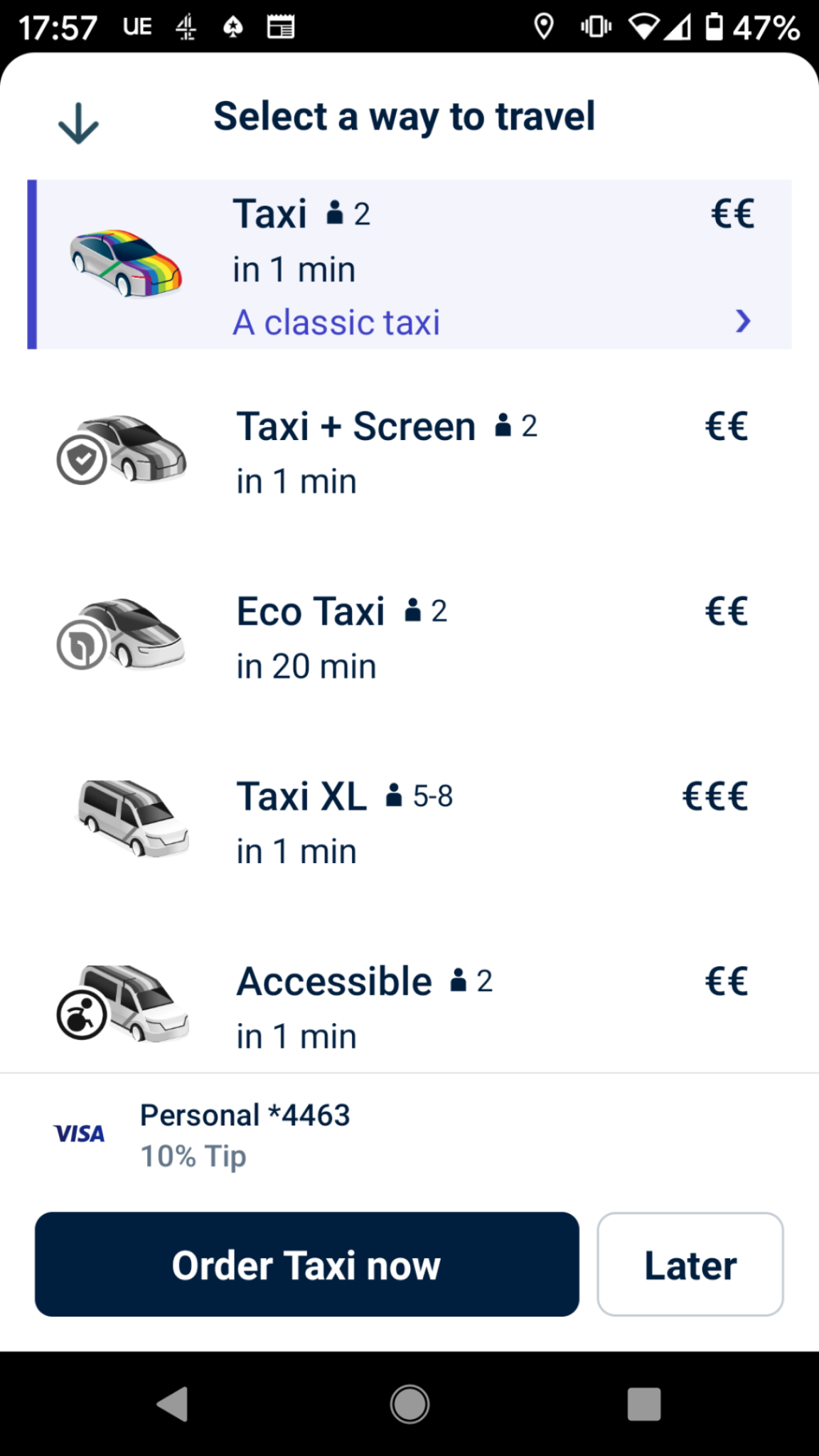Go back using the system back button

[173, 1403]
